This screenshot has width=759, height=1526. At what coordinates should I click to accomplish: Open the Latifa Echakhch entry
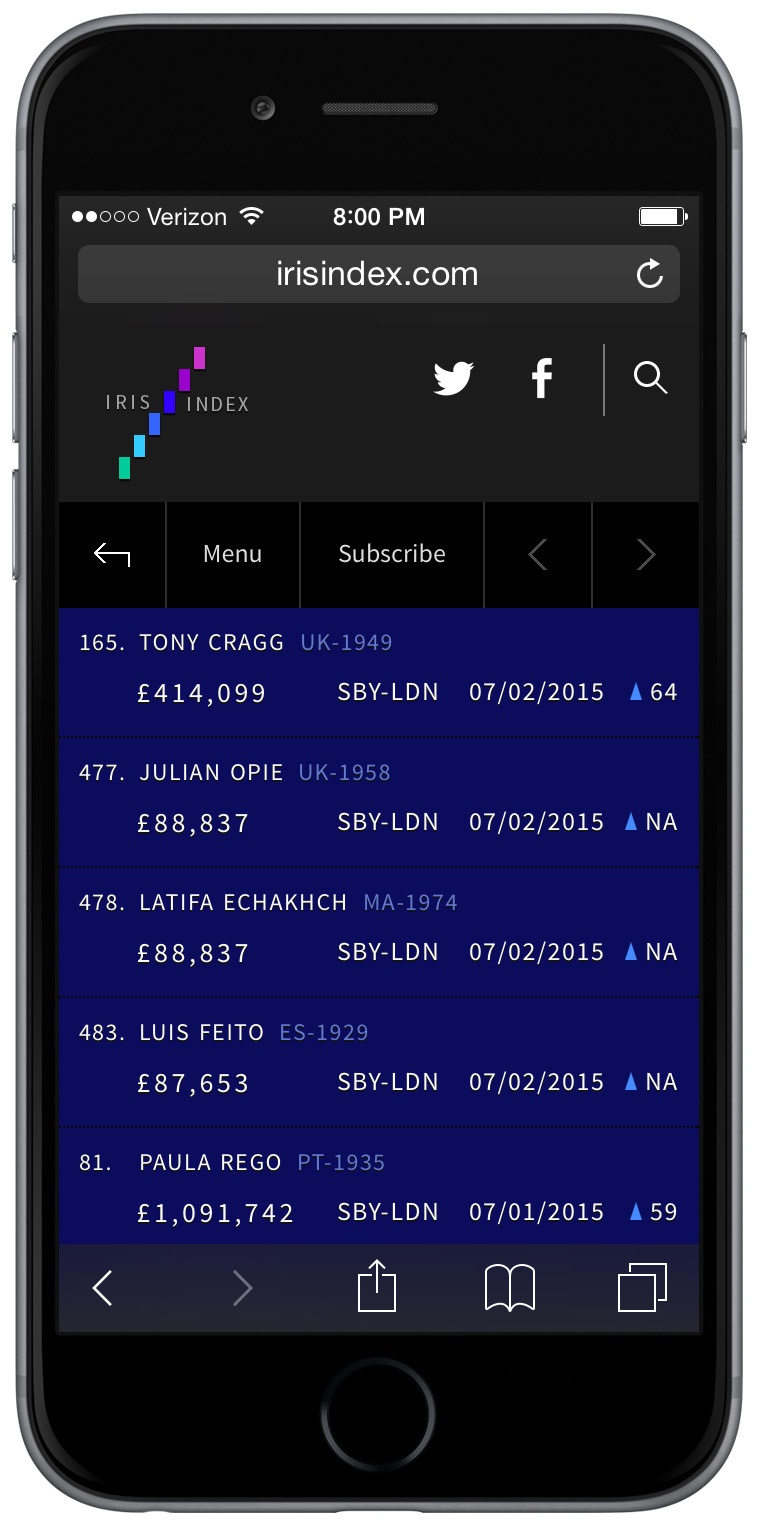point(379,932)
